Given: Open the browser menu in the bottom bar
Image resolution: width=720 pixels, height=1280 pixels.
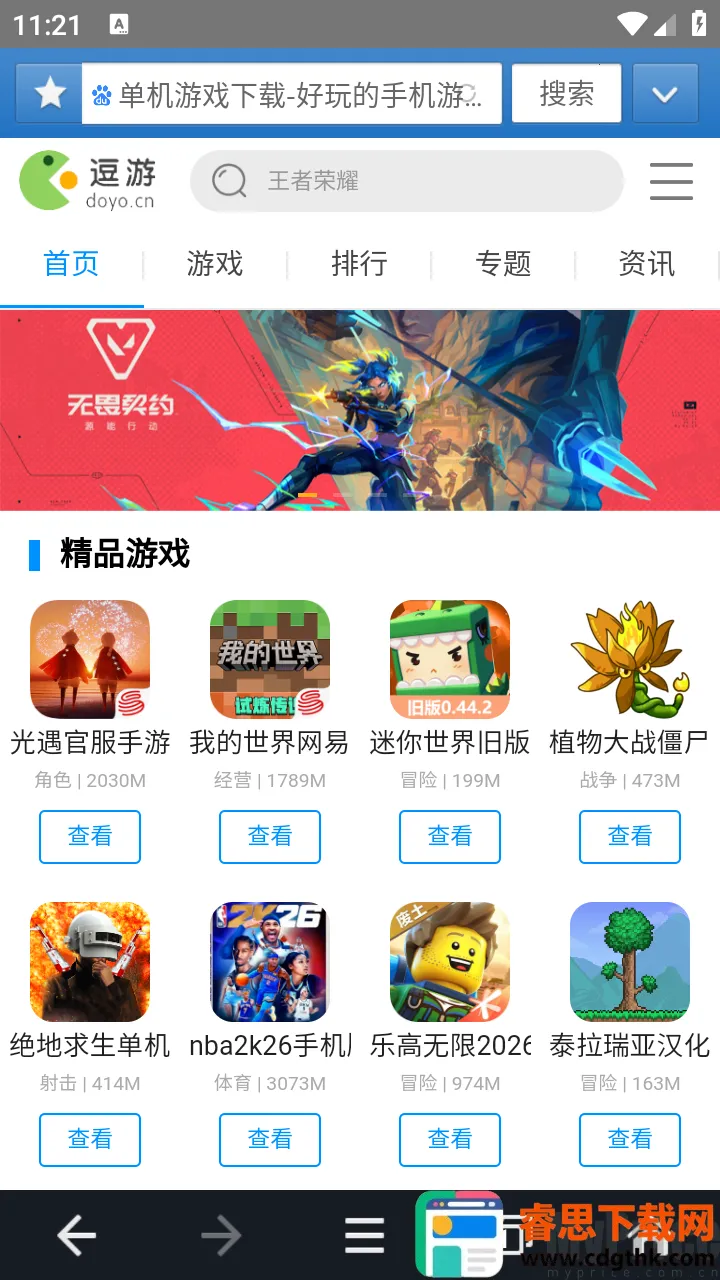Looking at the screenshot, I should pos(364,1237).
